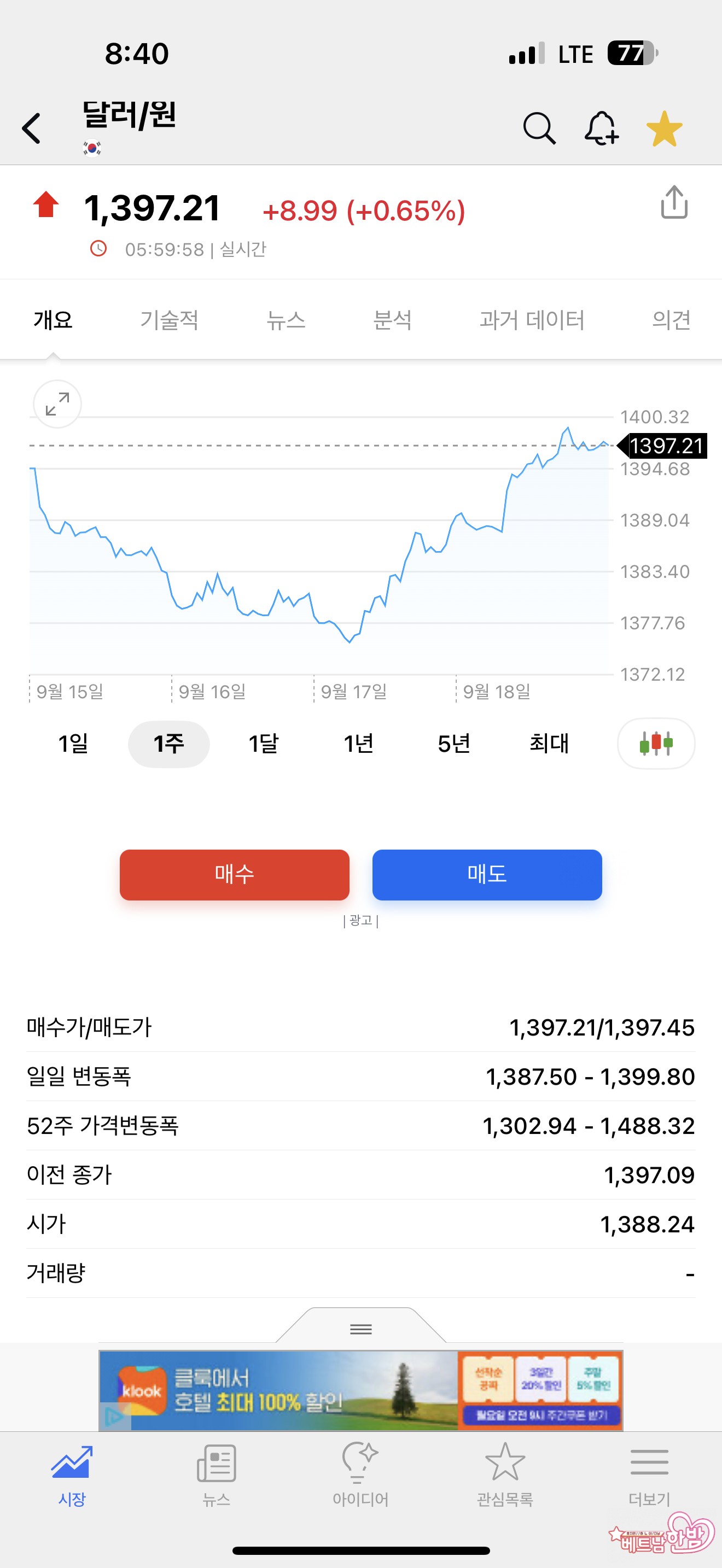722x1568 pixels.
Task: Open the search magnifier icon
Action: (539, 128)
